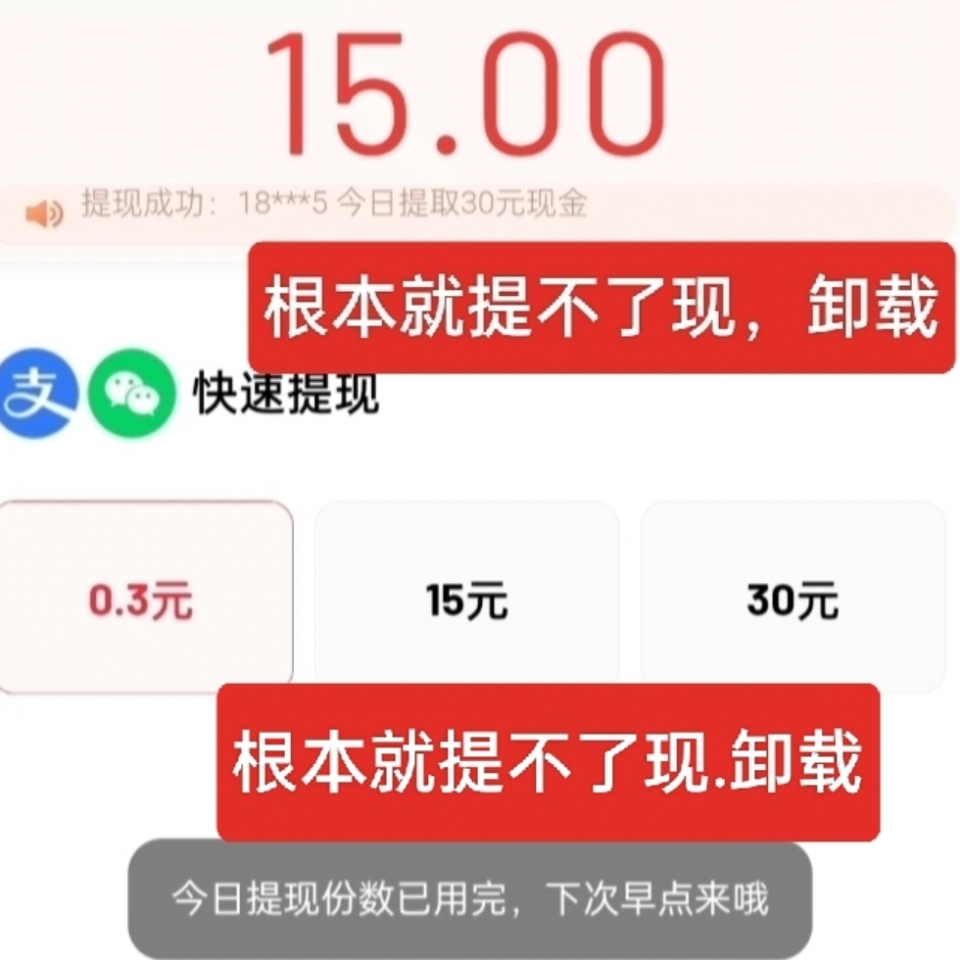Select the 0.3元 withdrawal amount
Viewport: 960px width, 960px height.
pyautogui.click(x=144, y=597)
